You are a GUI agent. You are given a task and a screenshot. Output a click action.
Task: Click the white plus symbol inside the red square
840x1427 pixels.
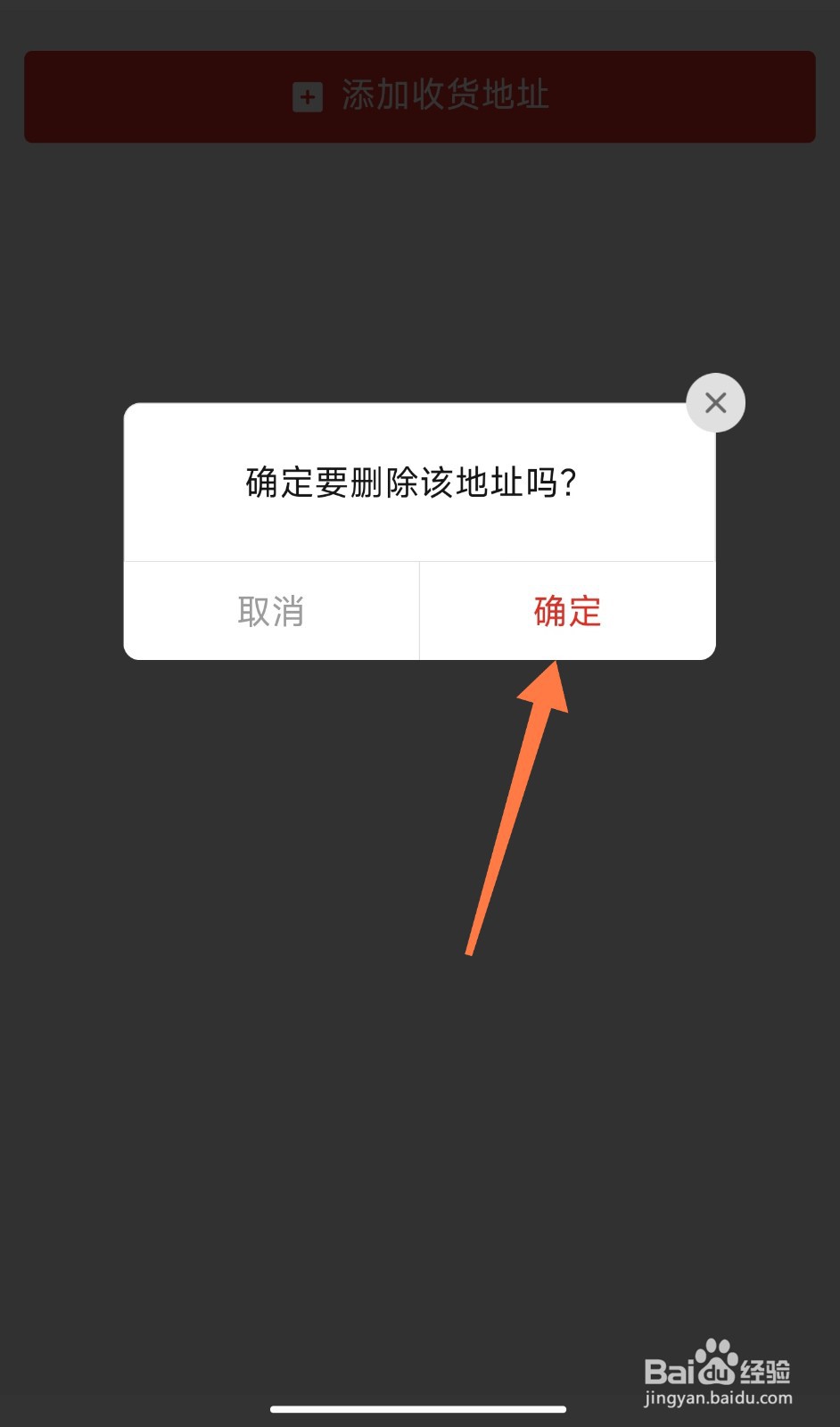[x=307, y=97]
